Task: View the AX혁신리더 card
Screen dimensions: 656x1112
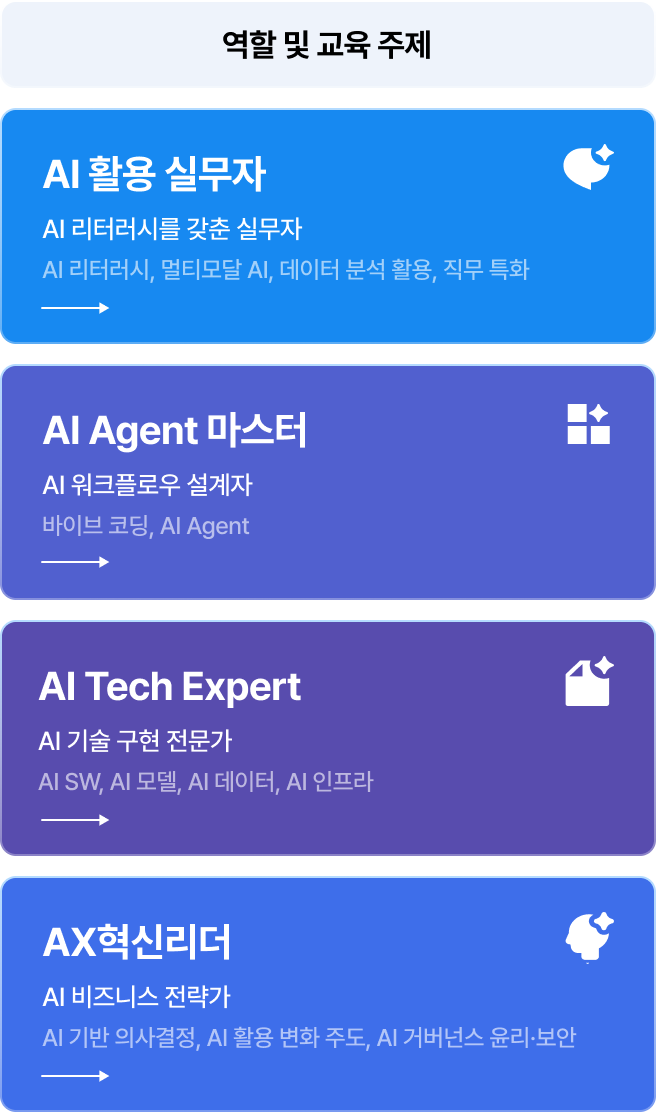Action: pos(328,994)
